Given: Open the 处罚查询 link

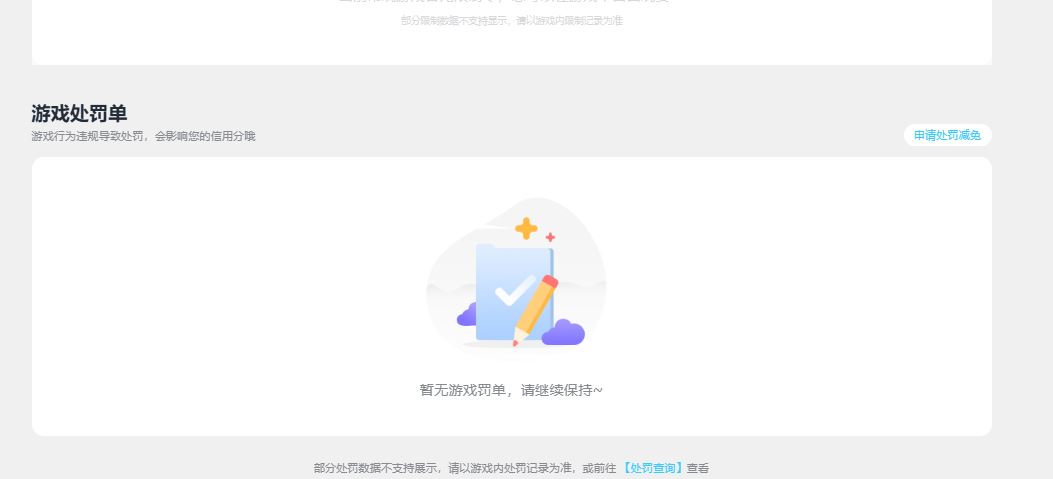Looking at the screenshot, I should coord(652,468).
